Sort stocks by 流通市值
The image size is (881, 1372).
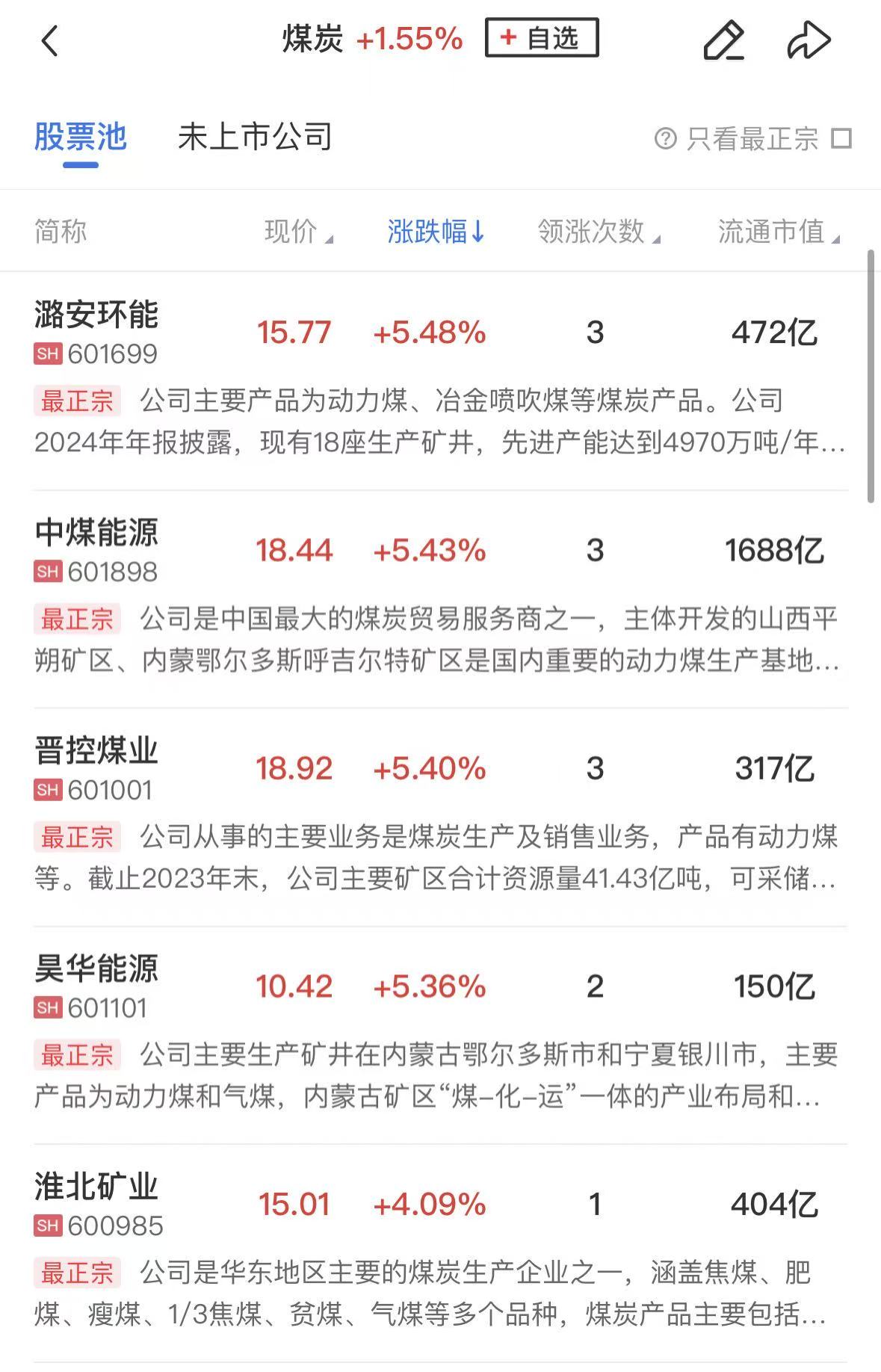click(778, 232)
